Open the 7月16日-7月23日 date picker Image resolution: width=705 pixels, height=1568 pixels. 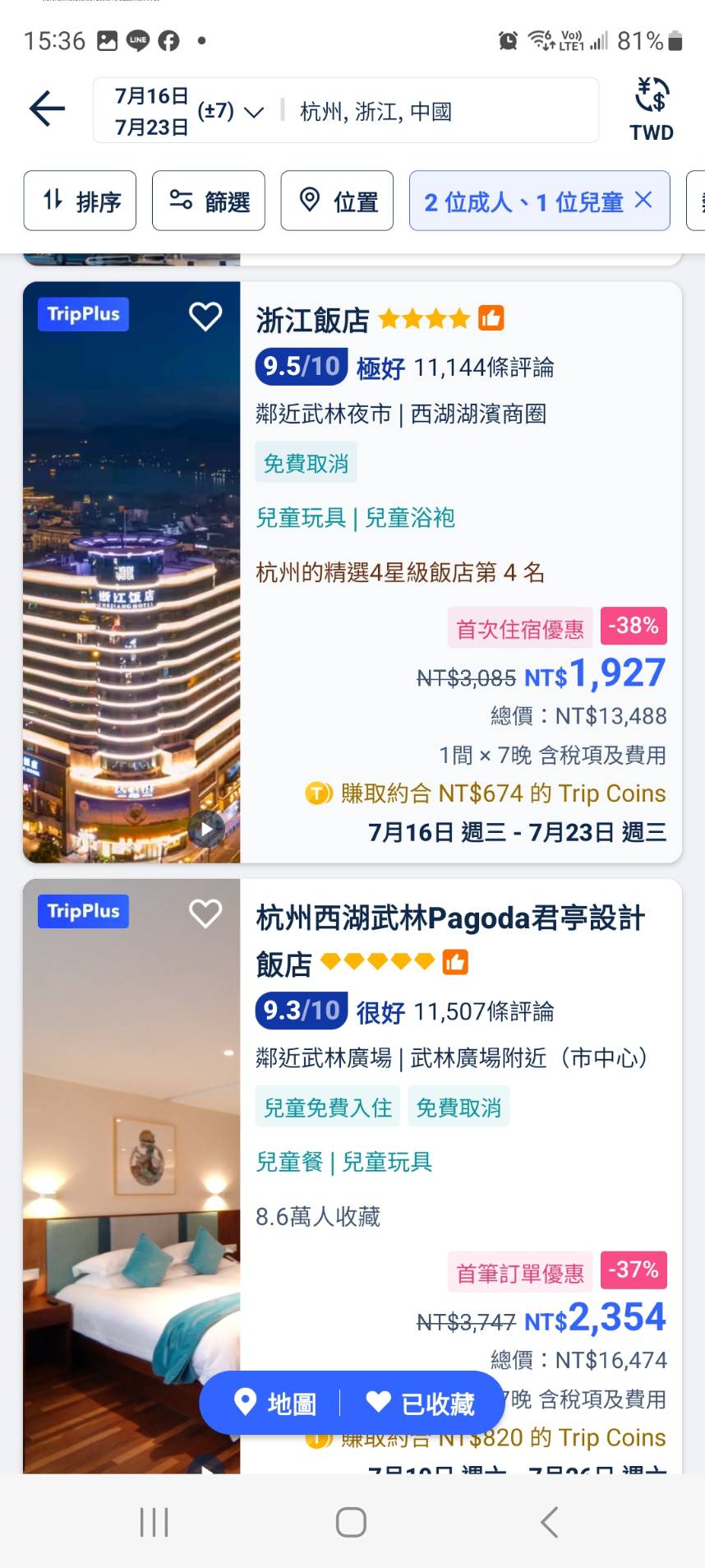point(148,109)
